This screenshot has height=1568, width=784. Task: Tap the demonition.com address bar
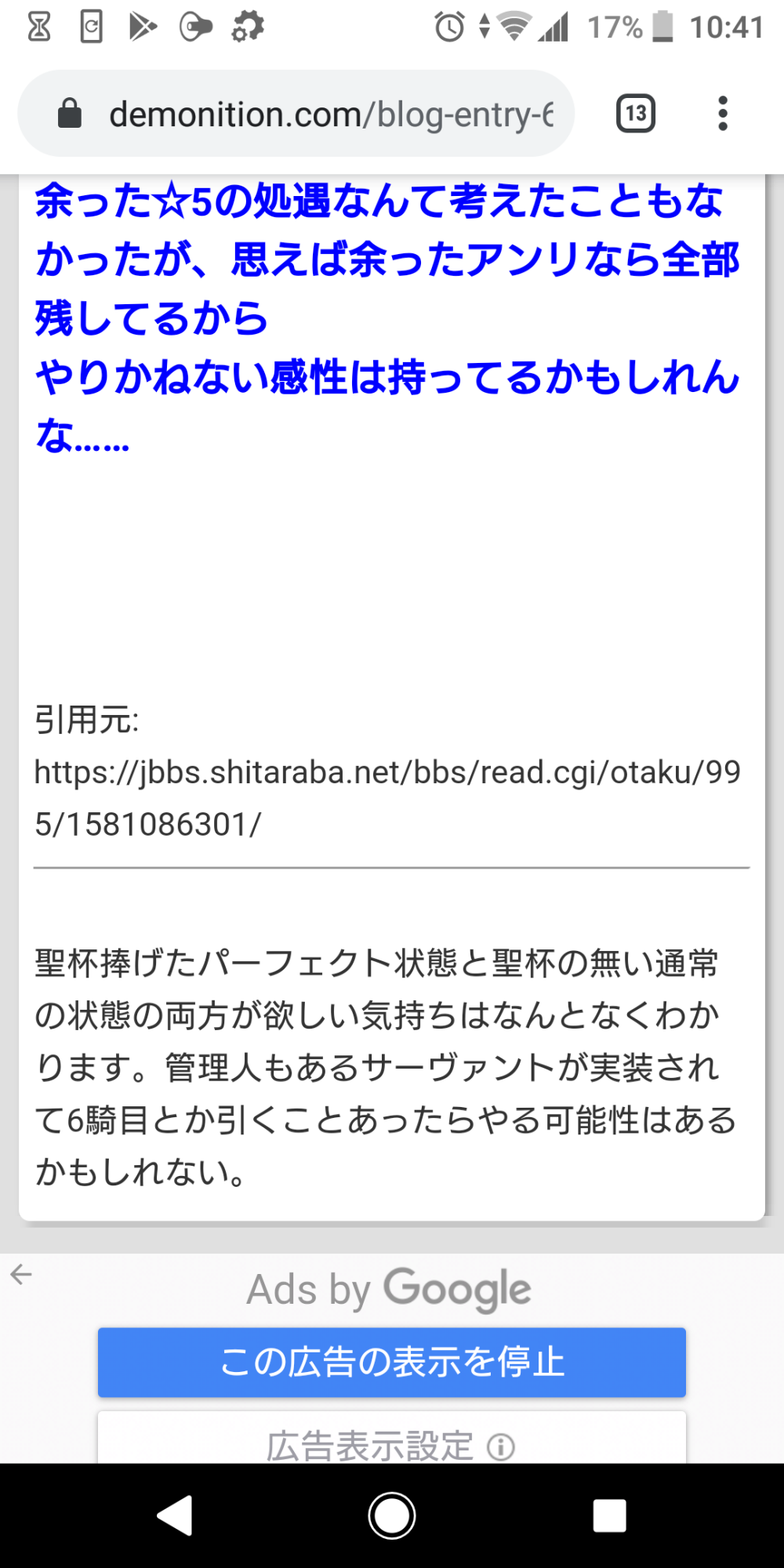(329, 114)
